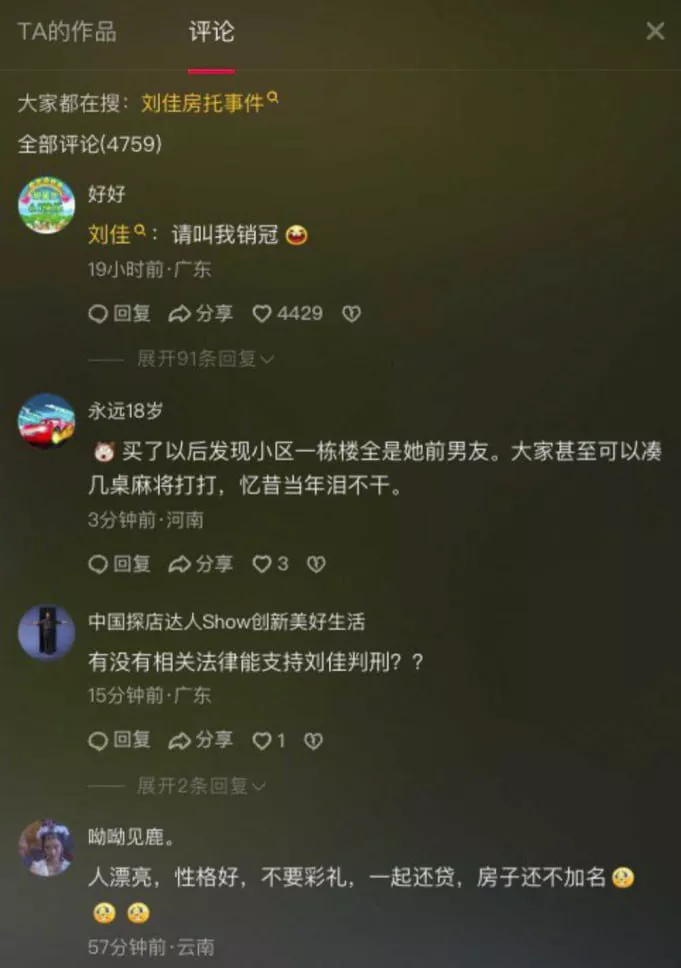Image resolution: width=681 pixels, height=968 pixels.
Task: Reply to 中国探店达人Show's comment
Action: pyautogui.click(x=119, y=741)
